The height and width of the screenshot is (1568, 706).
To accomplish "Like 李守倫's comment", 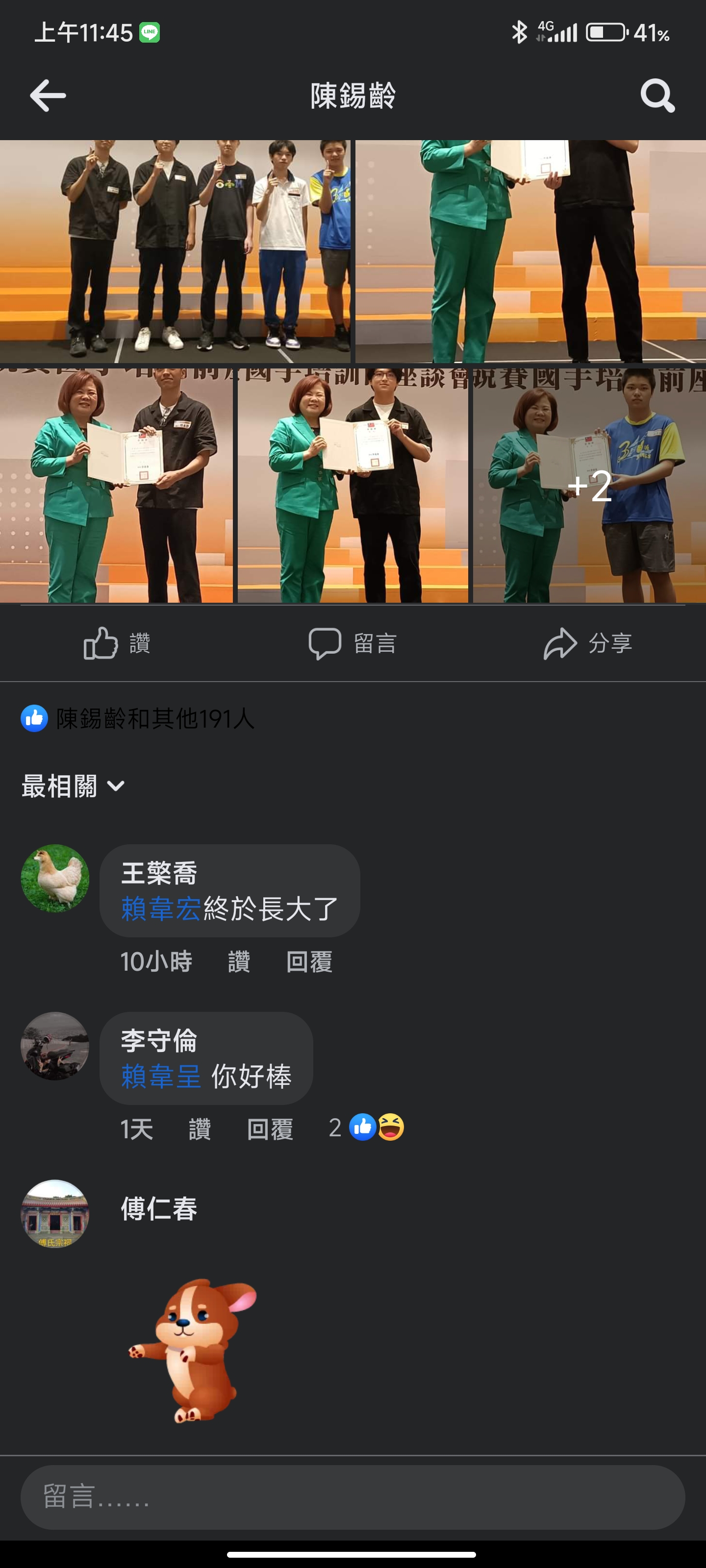I will [200, 1130].
